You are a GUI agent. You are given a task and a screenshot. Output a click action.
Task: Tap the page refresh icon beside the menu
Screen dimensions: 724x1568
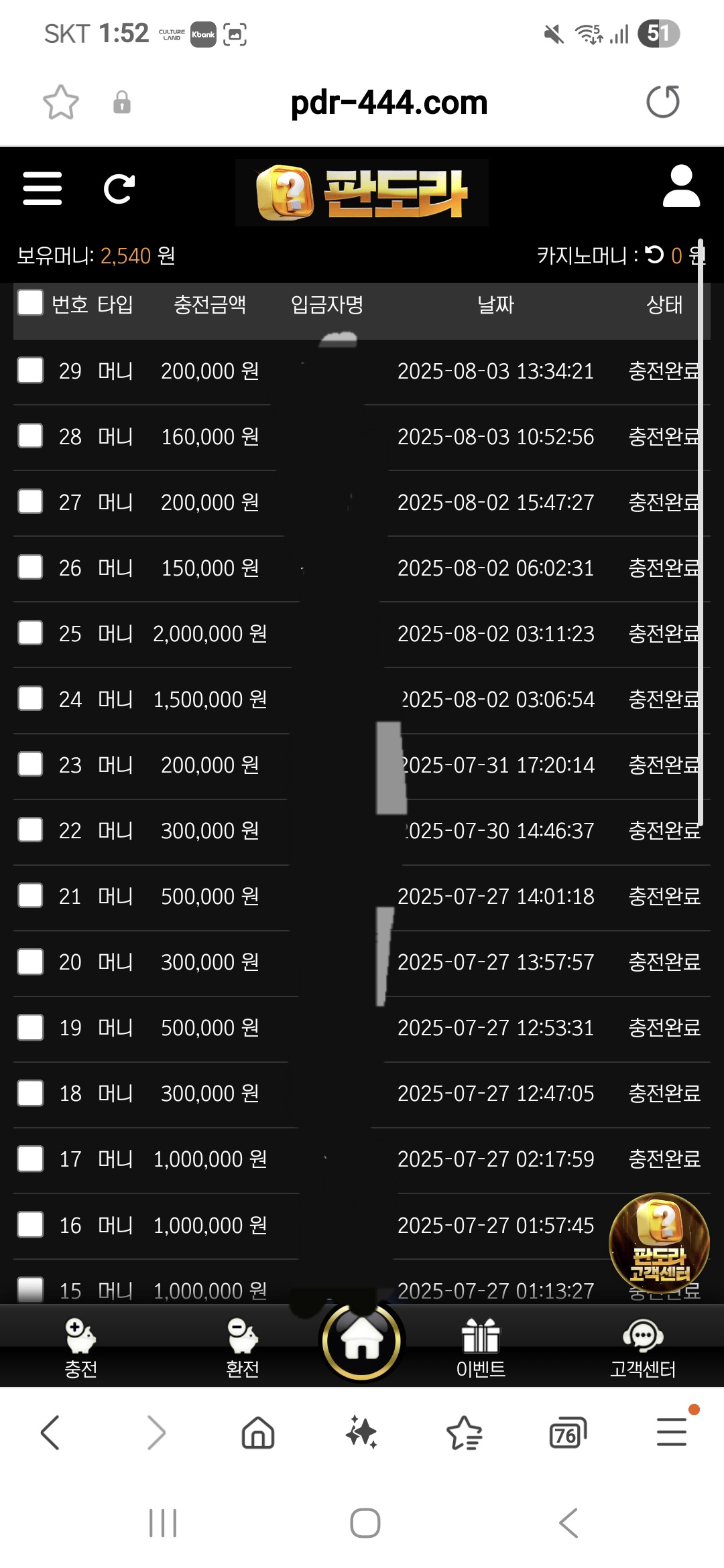click(x=119, y=189)
